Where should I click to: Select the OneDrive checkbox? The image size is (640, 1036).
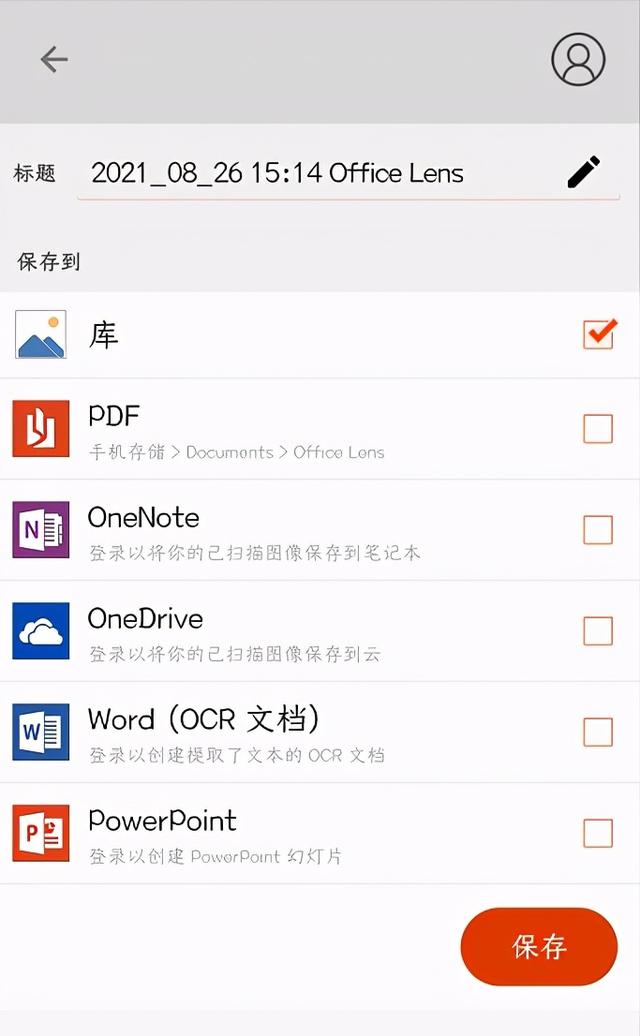pos(598,631)
